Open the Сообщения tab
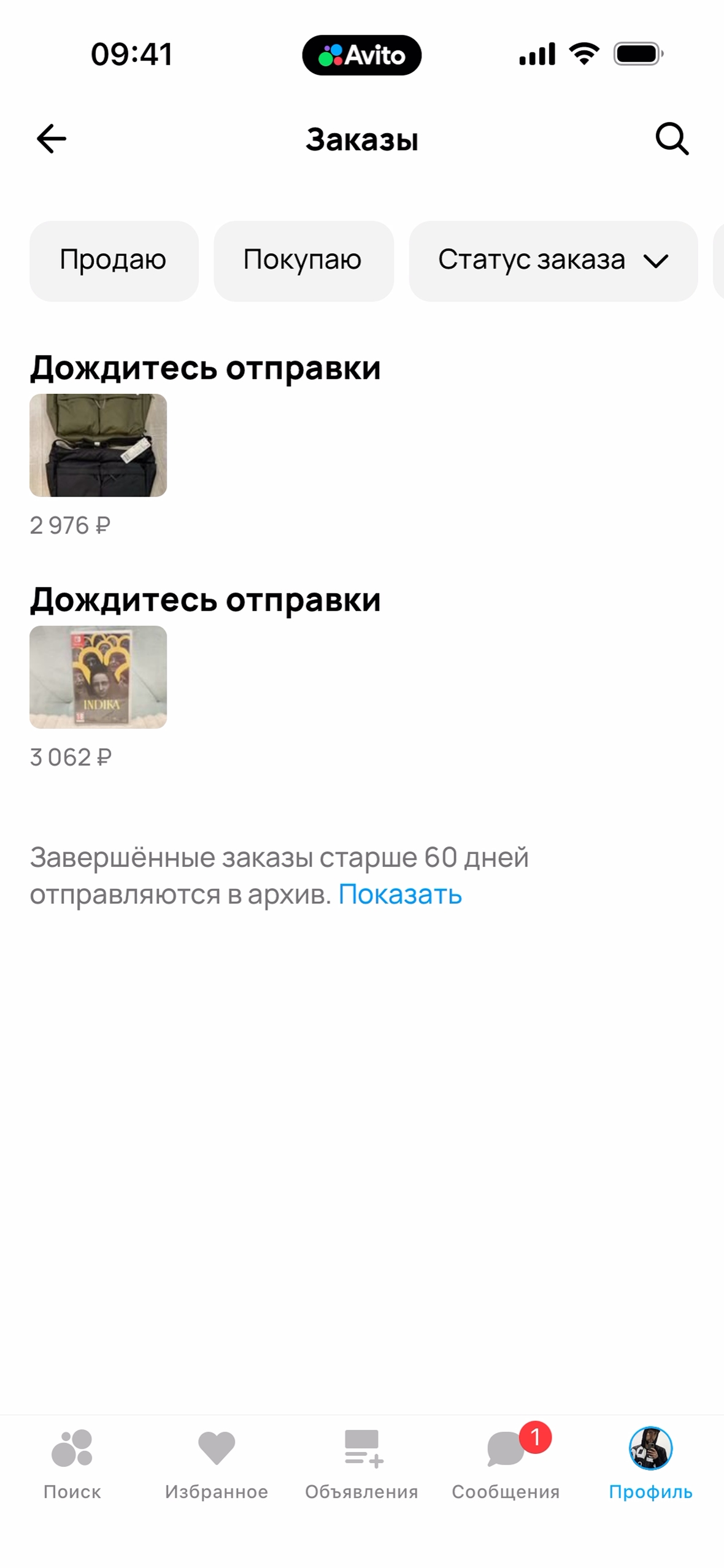 point(506,1463)
